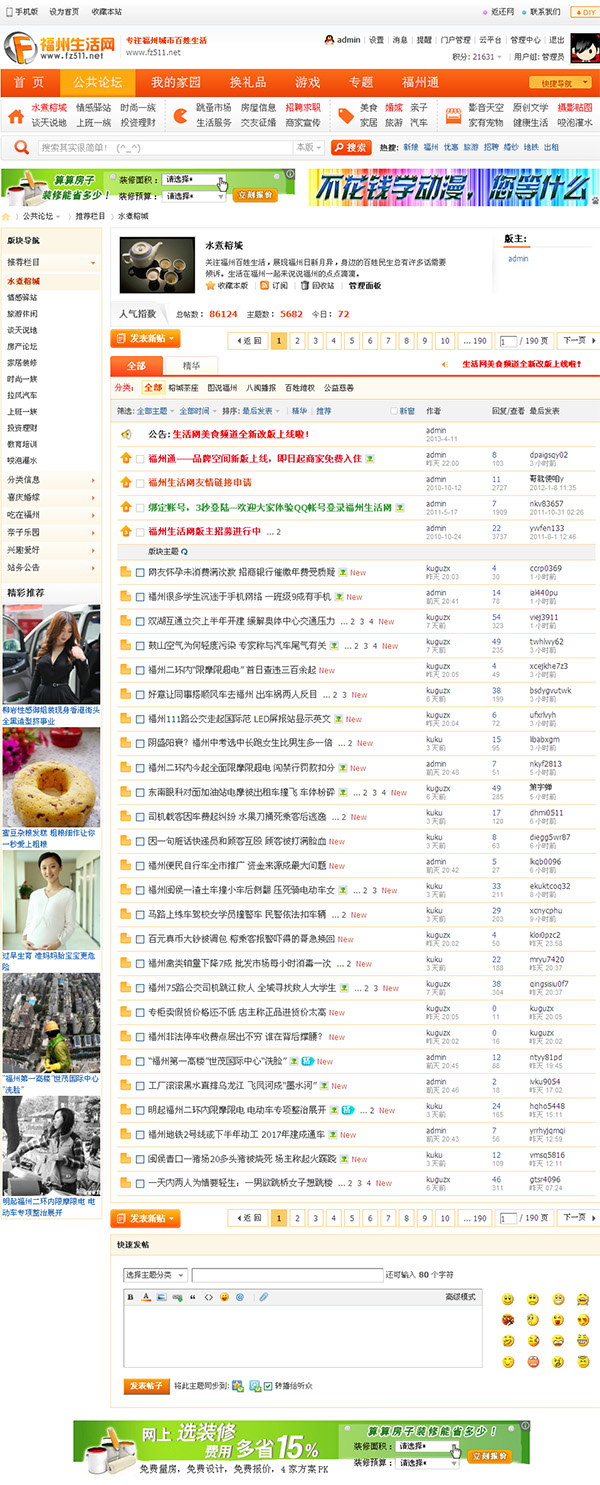Image resolution: width=600 pixels, height=1485 pixels.
Task: Open the 选择主题分类 dropdown in quick post
Action: (x=155, y=1275)
